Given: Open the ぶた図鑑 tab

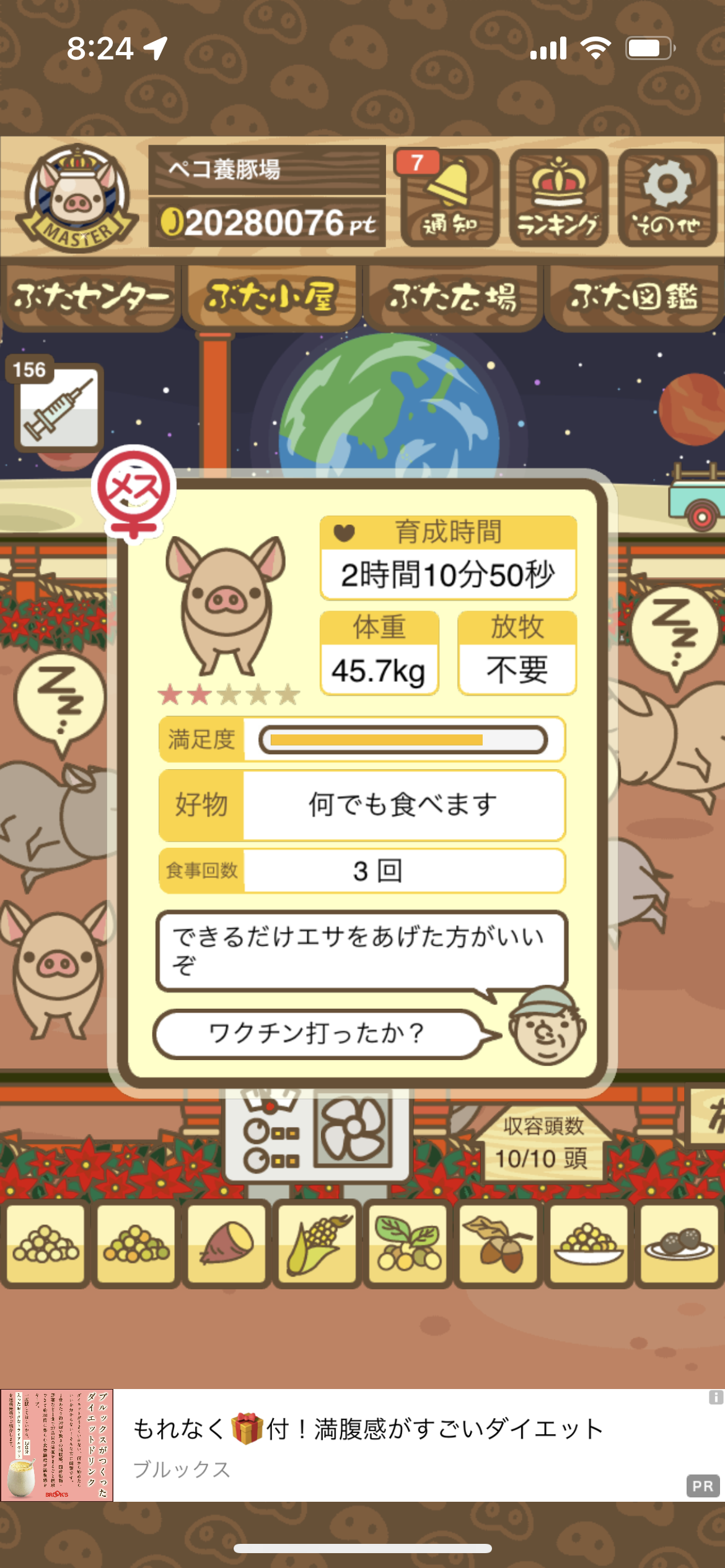Looking at the screenshot, I should coord(634,297).
